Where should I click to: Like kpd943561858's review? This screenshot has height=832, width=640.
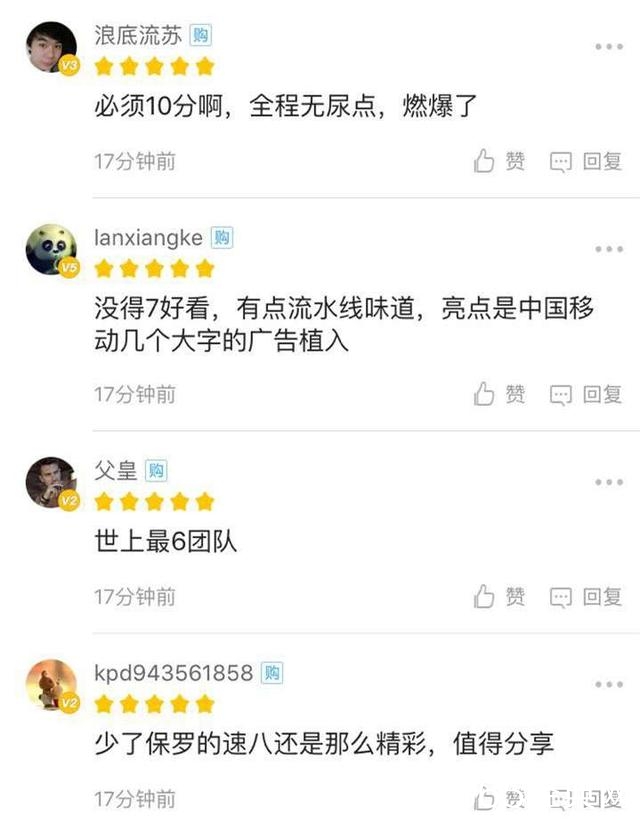coord(499,799)
